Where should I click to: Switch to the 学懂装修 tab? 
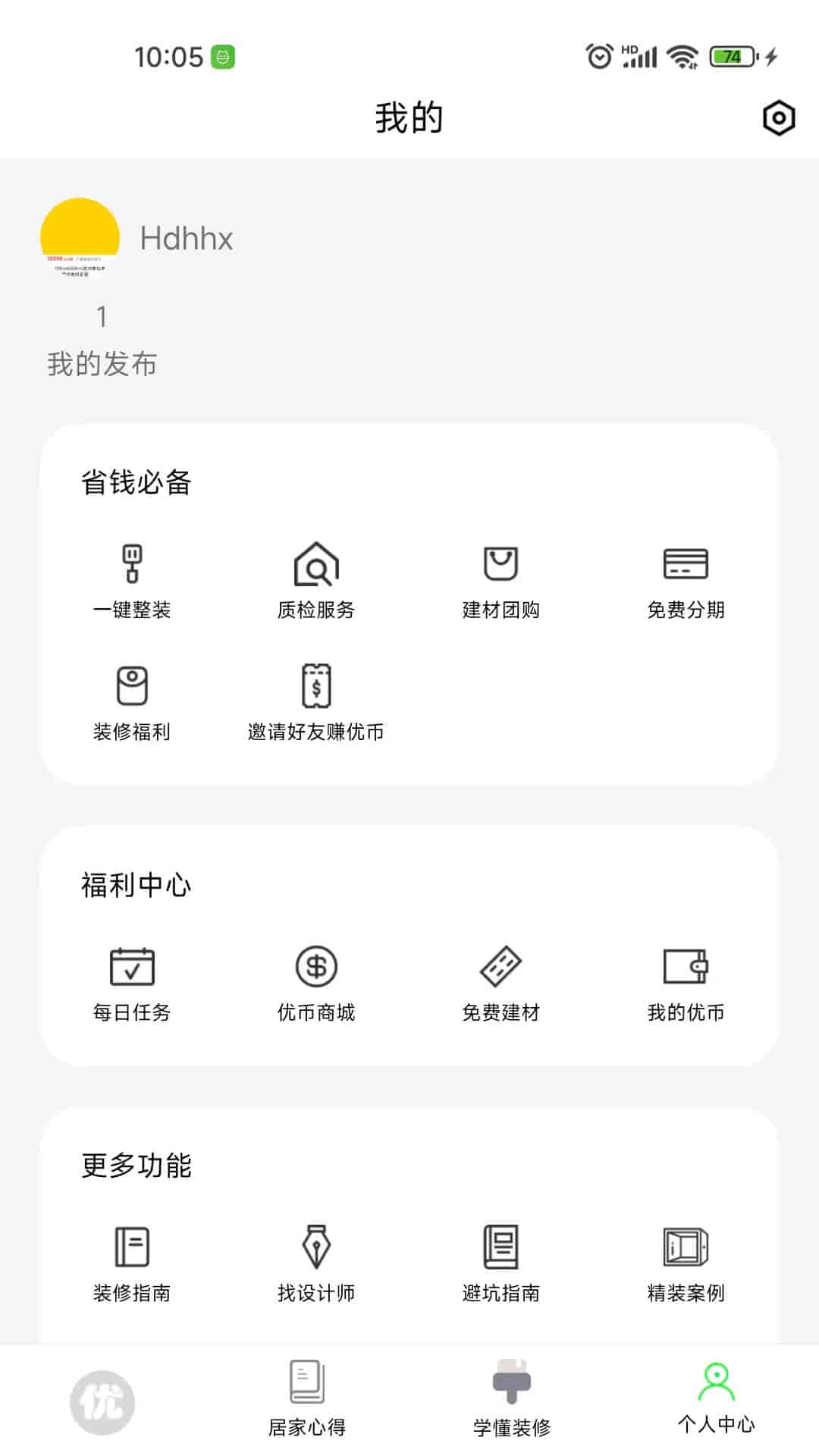coord(512,1399)
